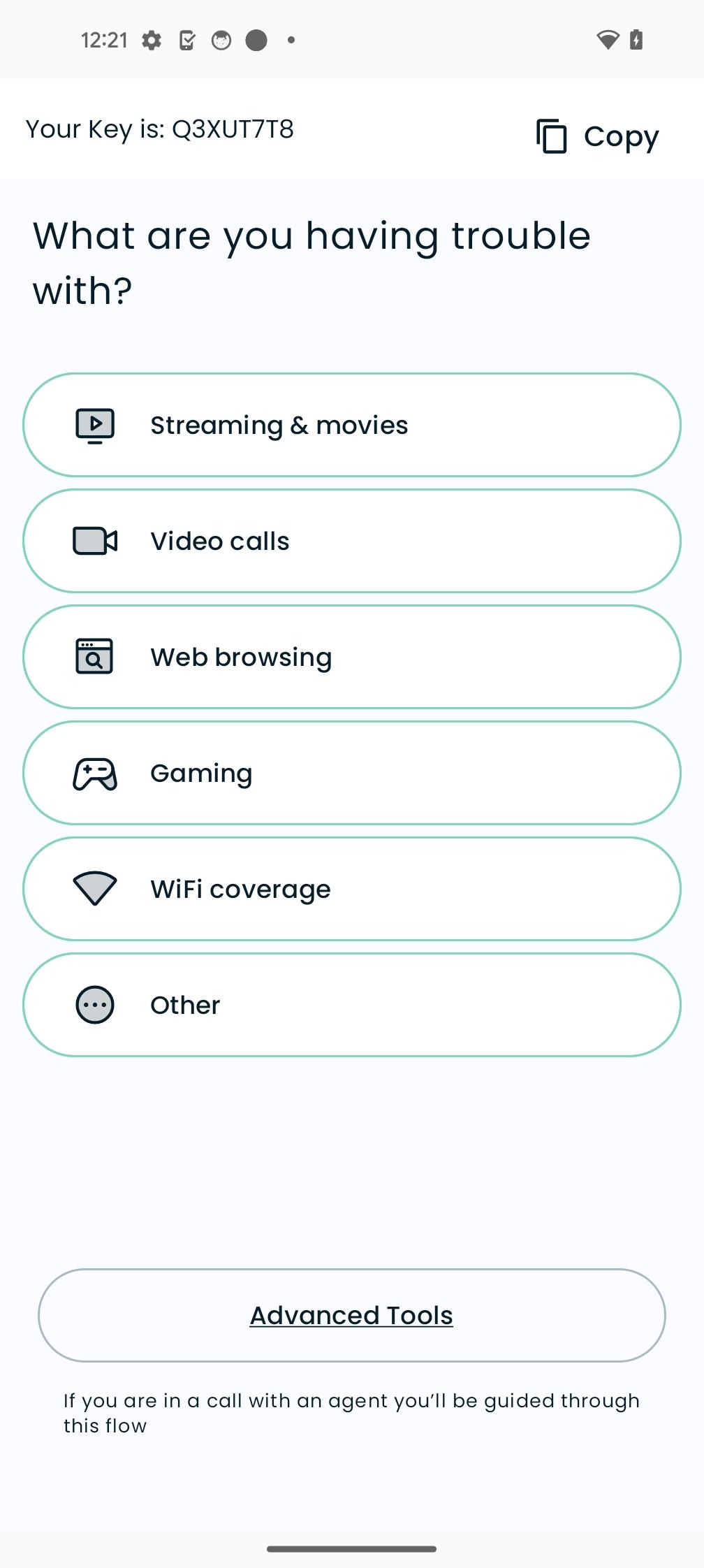Select Streaming & movies issue
Viewport: 704px width, 1568px height.
(x=352, y=425)
